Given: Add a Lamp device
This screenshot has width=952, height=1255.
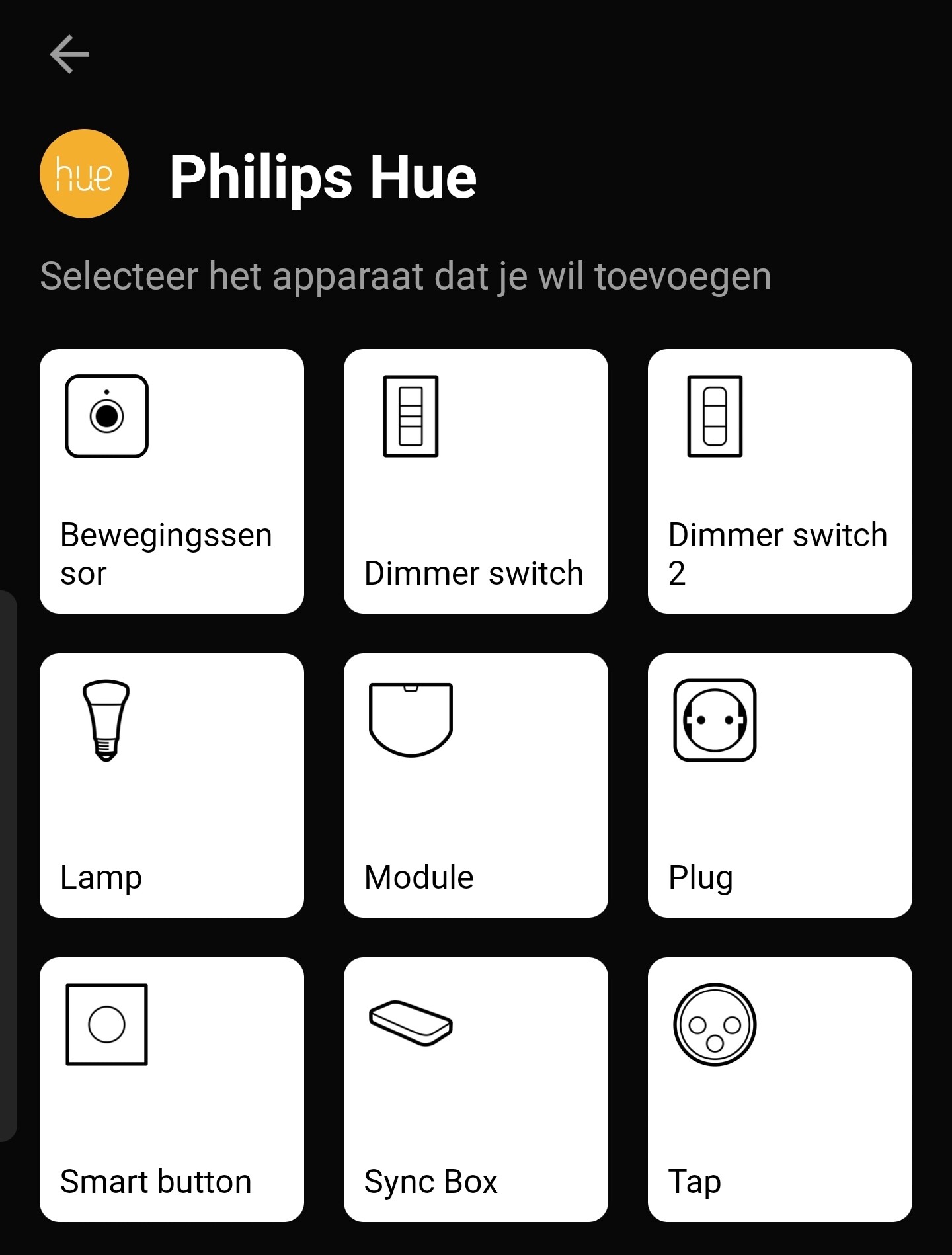Looking at the screenshot, I should click(172, 786).
